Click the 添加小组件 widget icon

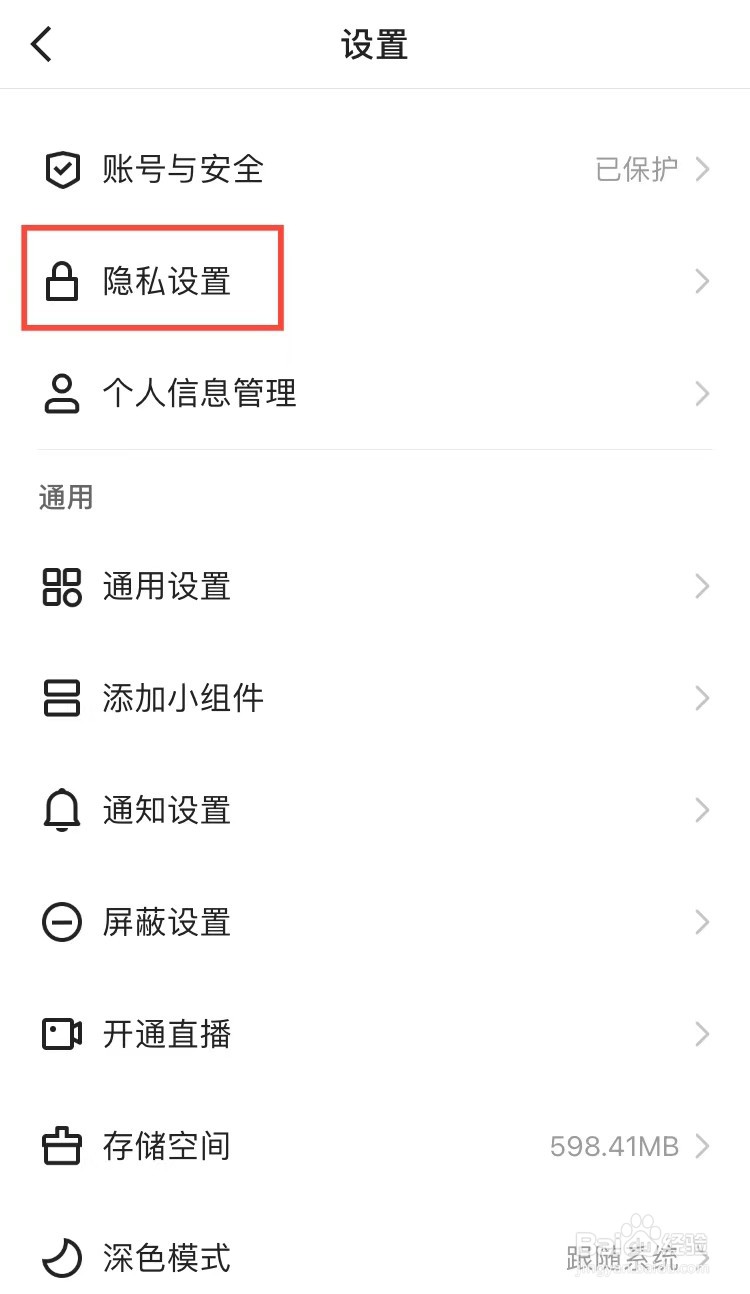click(62, 698)
